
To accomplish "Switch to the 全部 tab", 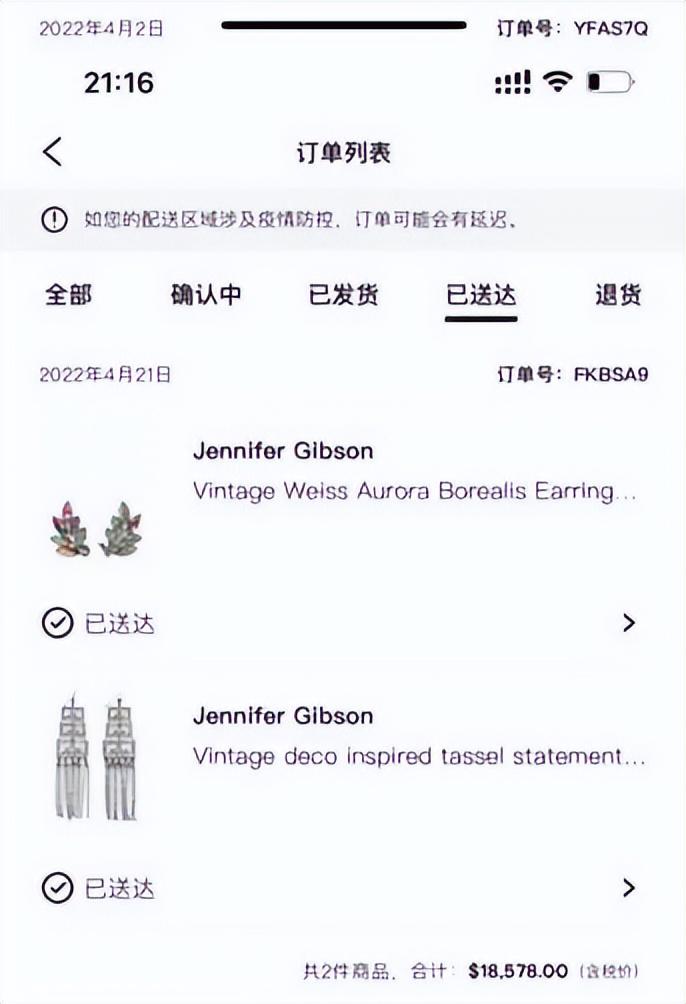I will tap(68, 295).
